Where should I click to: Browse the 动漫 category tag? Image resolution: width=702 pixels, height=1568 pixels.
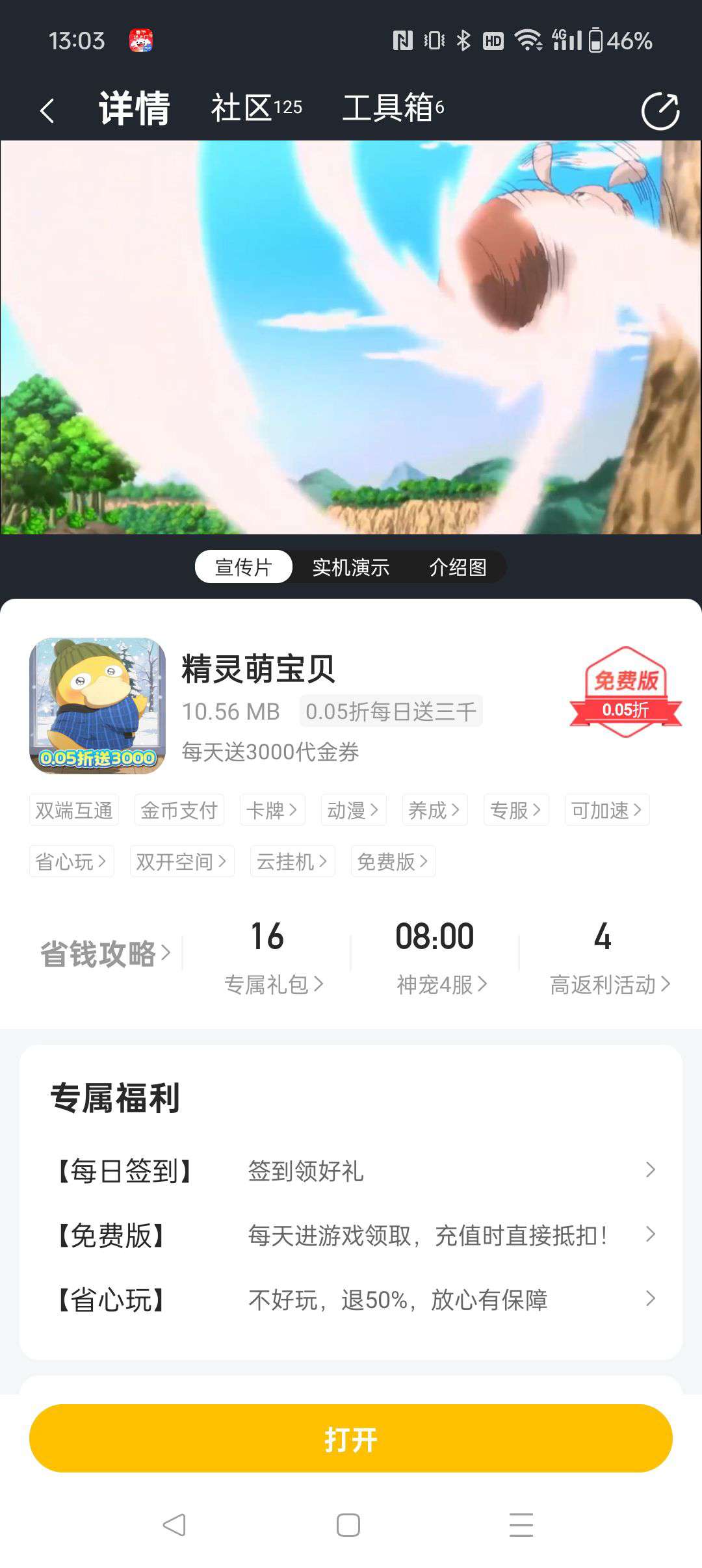click(353, 810)
